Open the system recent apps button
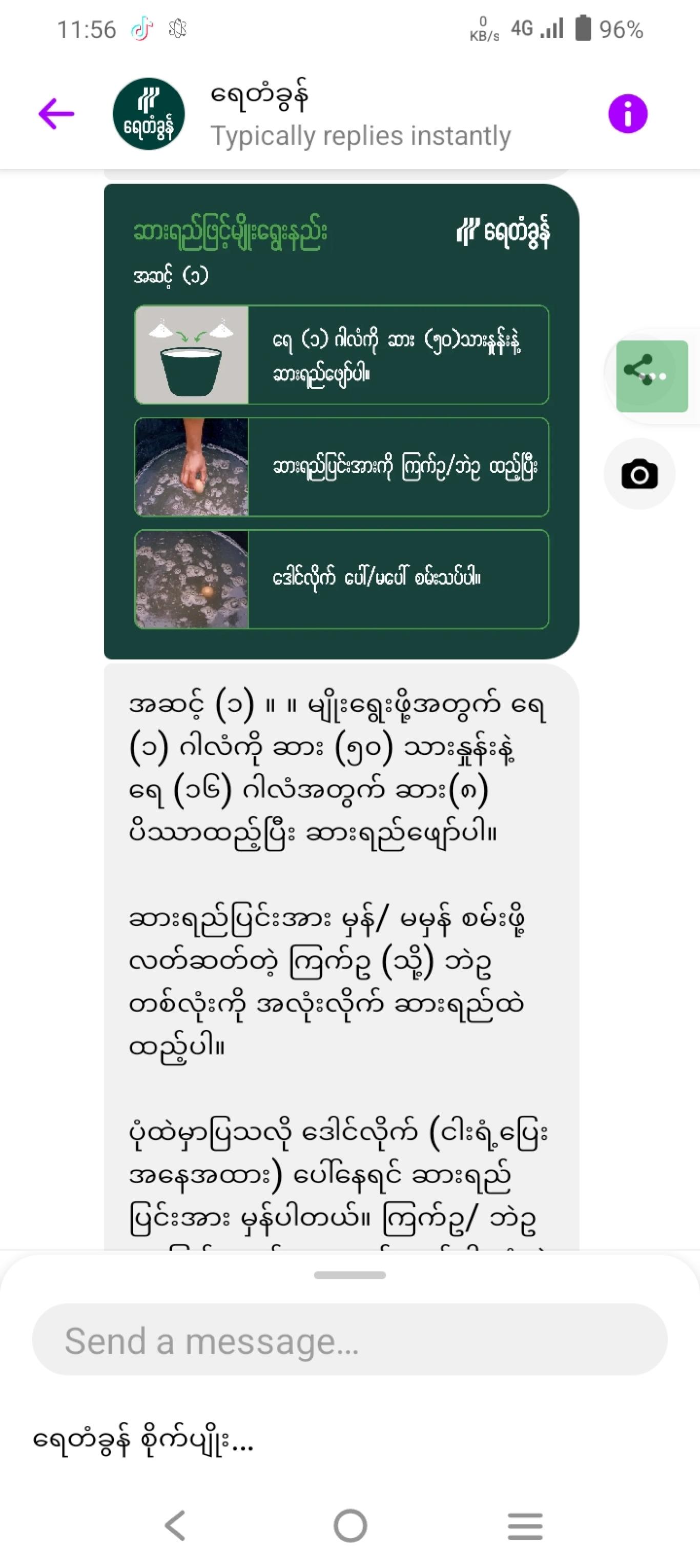Viewport: 700px width, 1568px height. [525, 1526]
